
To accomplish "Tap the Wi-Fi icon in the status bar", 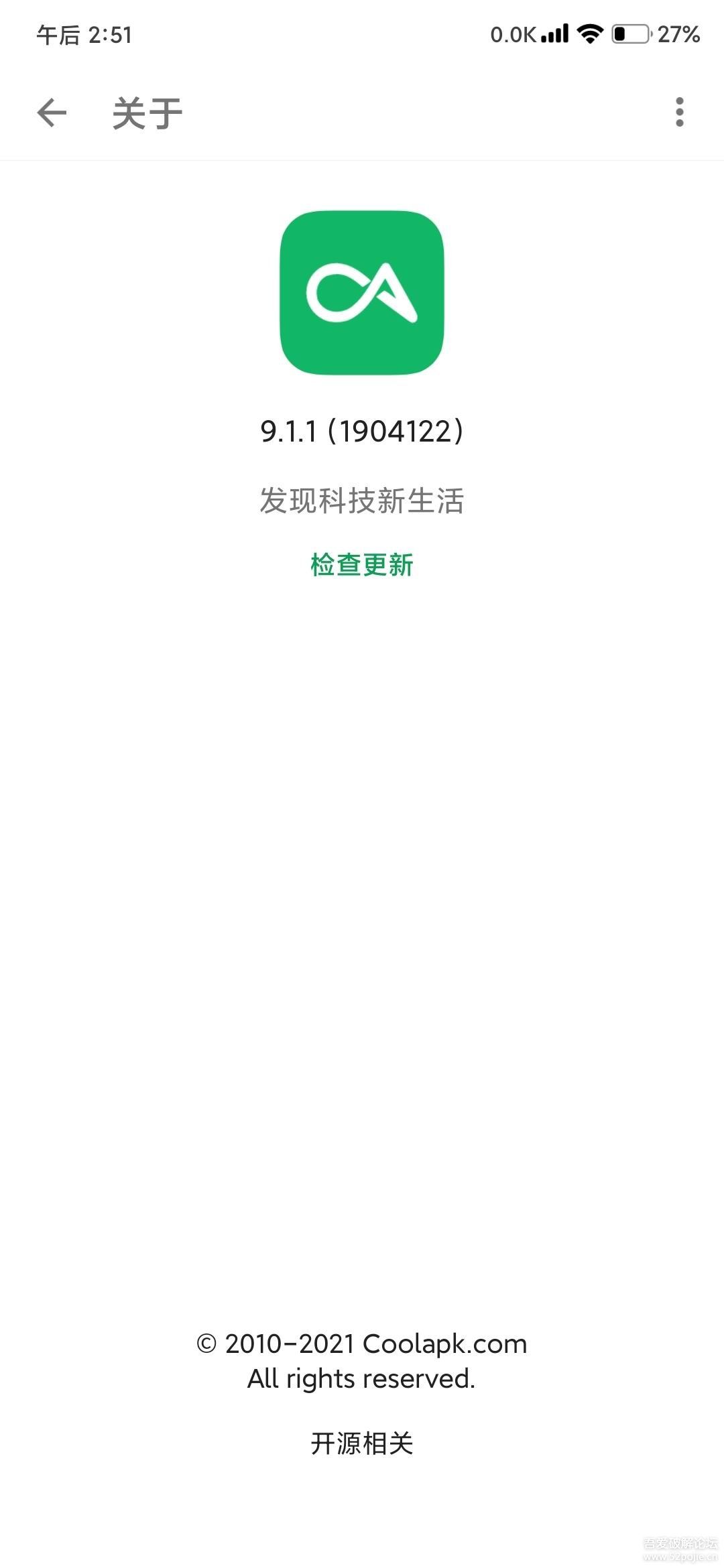I will coord(589,34).
